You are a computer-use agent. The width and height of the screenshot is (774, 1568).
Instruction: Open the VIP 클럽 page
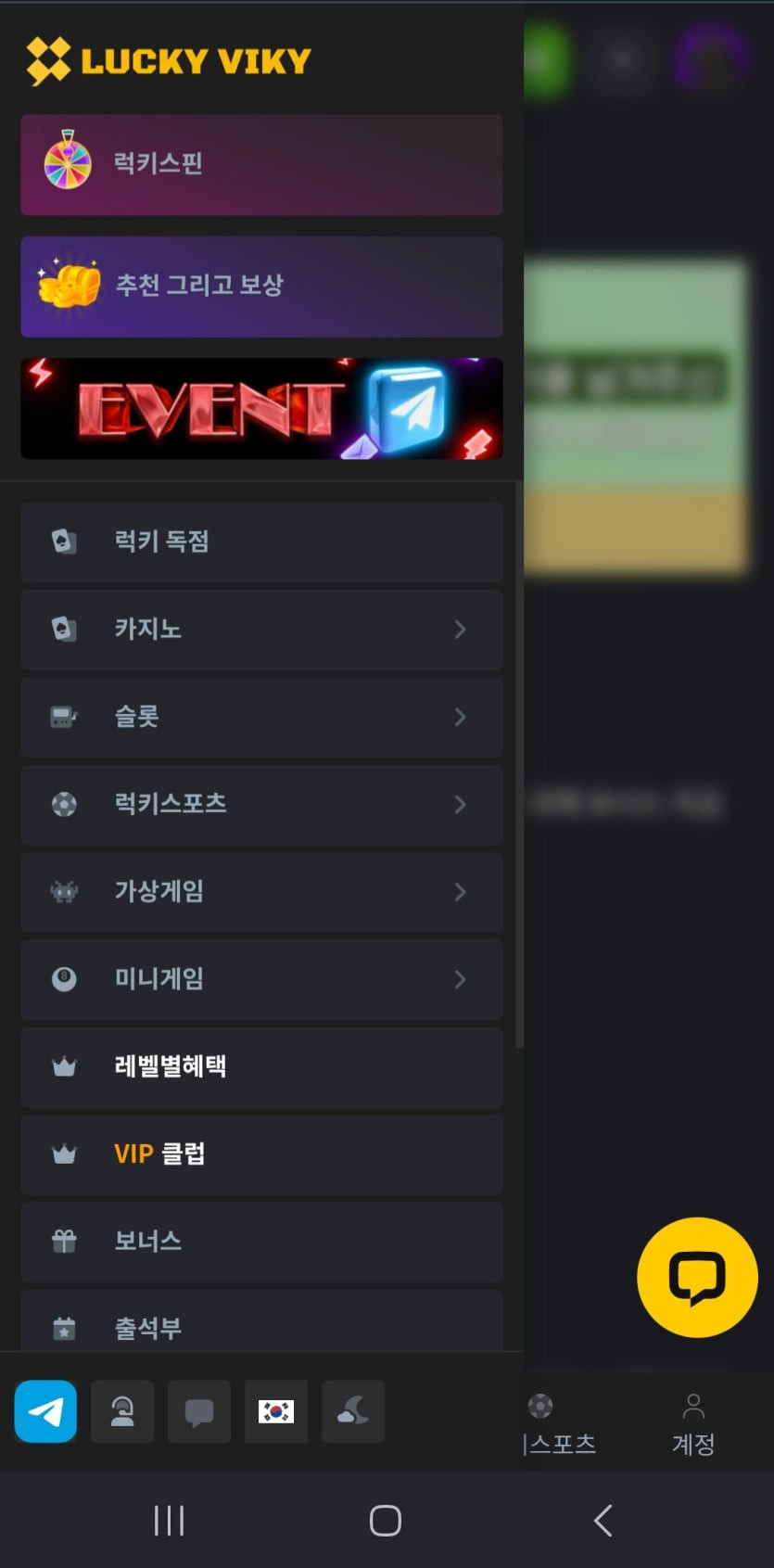click(261, 1154)
